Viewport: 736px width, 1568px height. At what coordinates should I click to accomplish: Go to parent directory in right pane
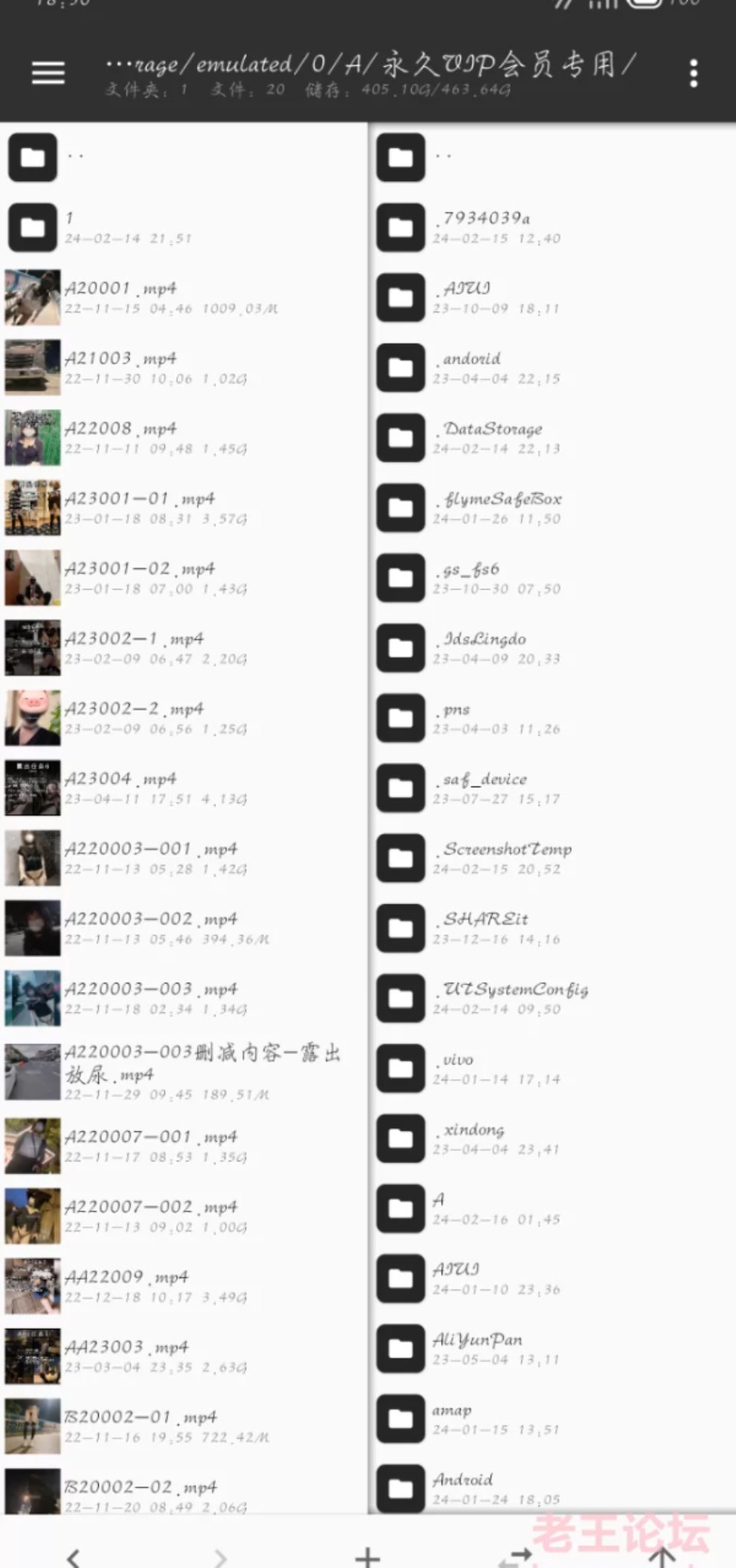click(552, 157)
